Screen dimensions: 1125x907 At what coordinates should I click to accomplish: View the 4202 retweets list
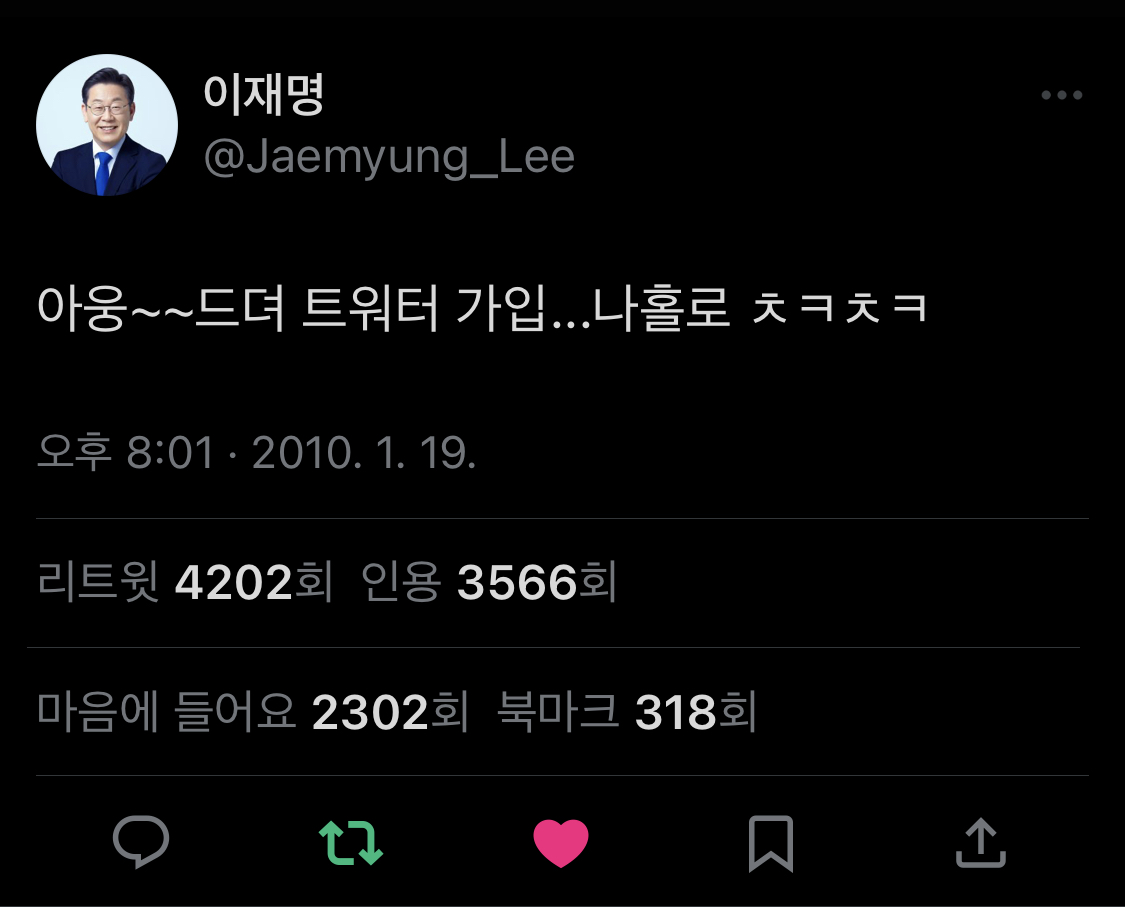(185, 582)
